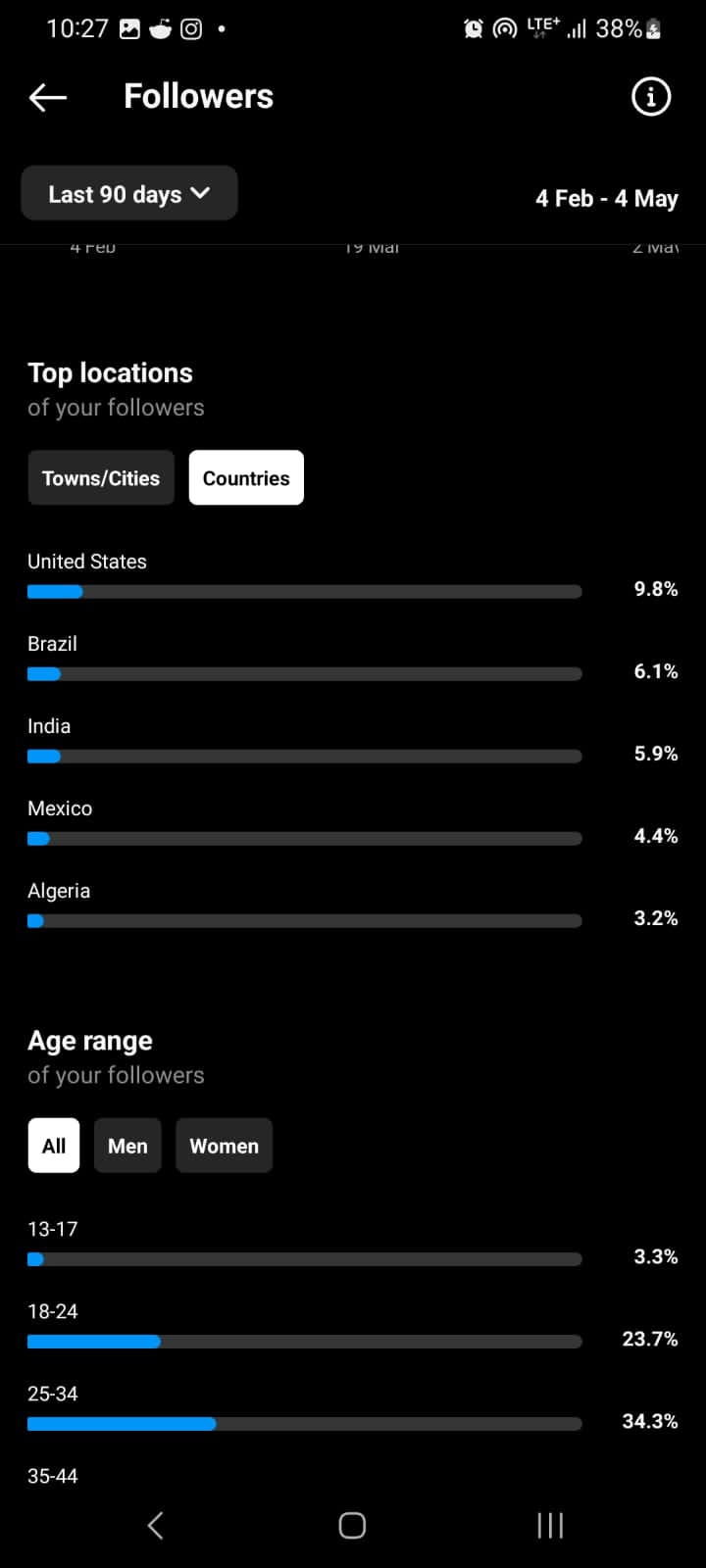
Task: Show age range for All followers
Action: [54, 1146]
